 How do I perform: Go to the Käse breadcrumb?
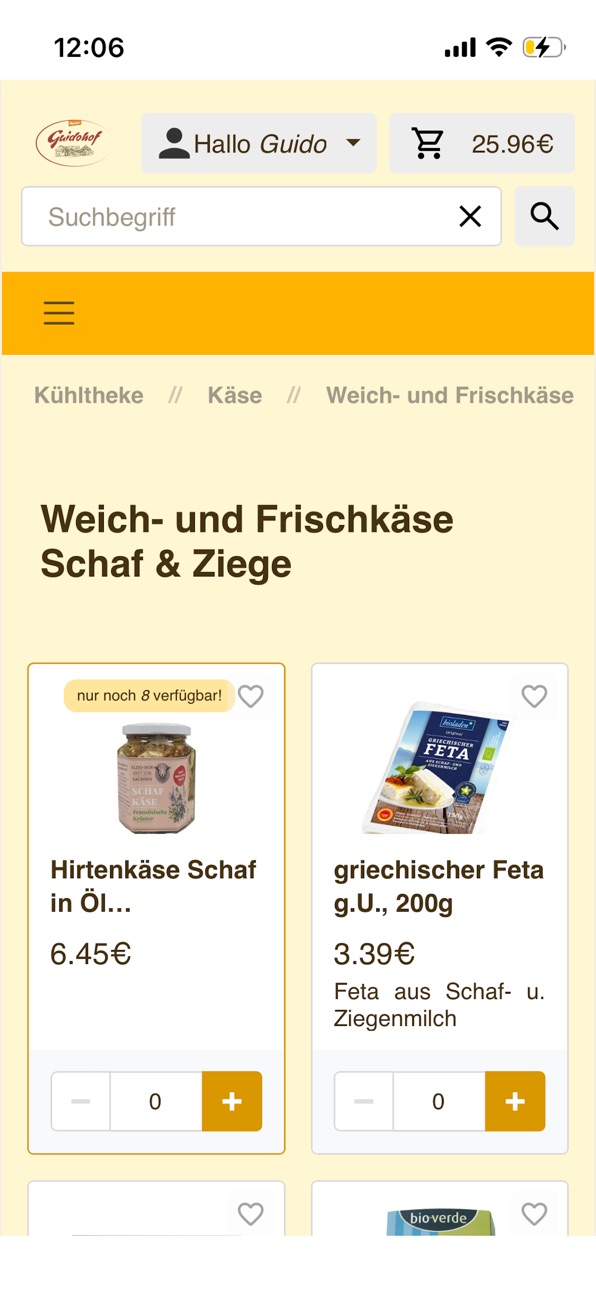(x=235, y=395)
